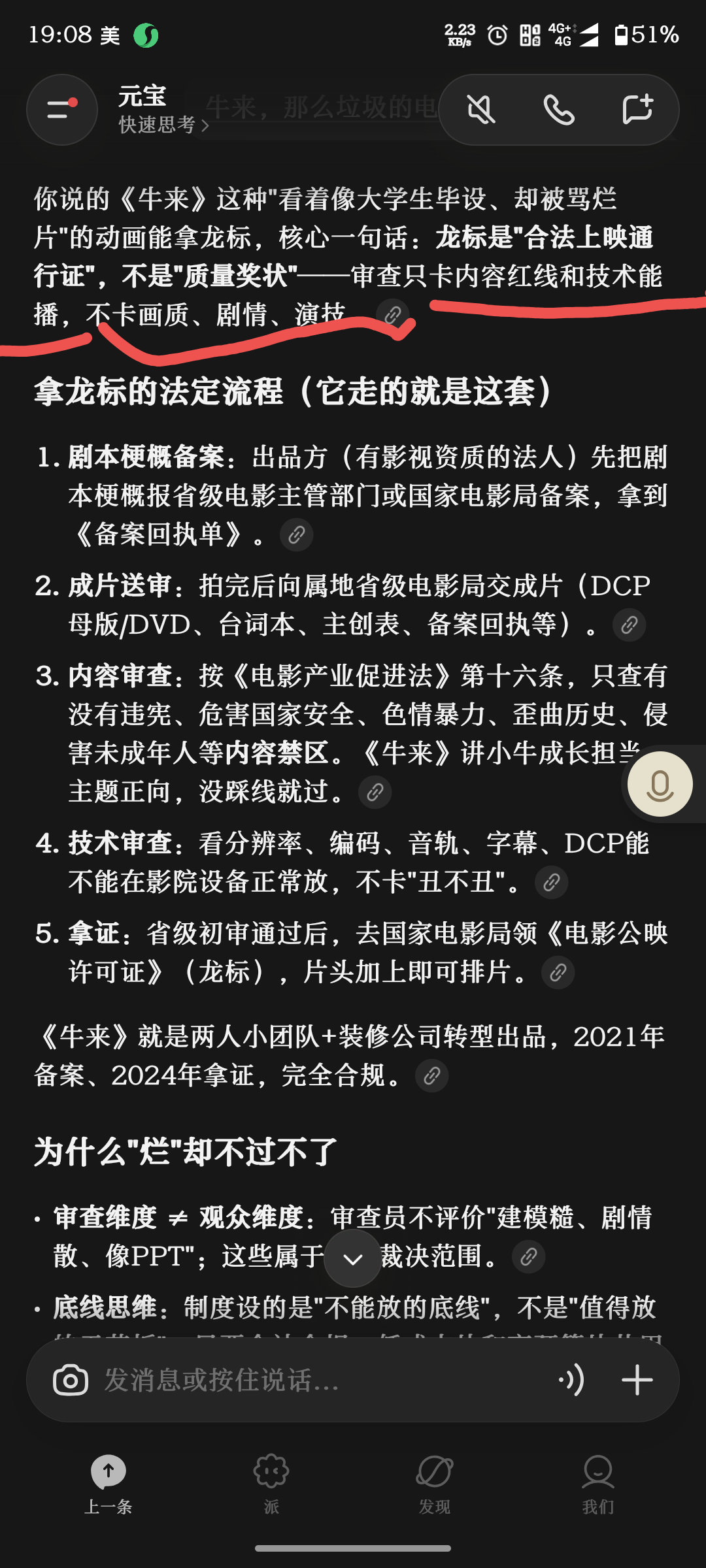Jump to bottom with down-arrow button
This screenshot has width=706, height=1568.
pos(353,1258)
